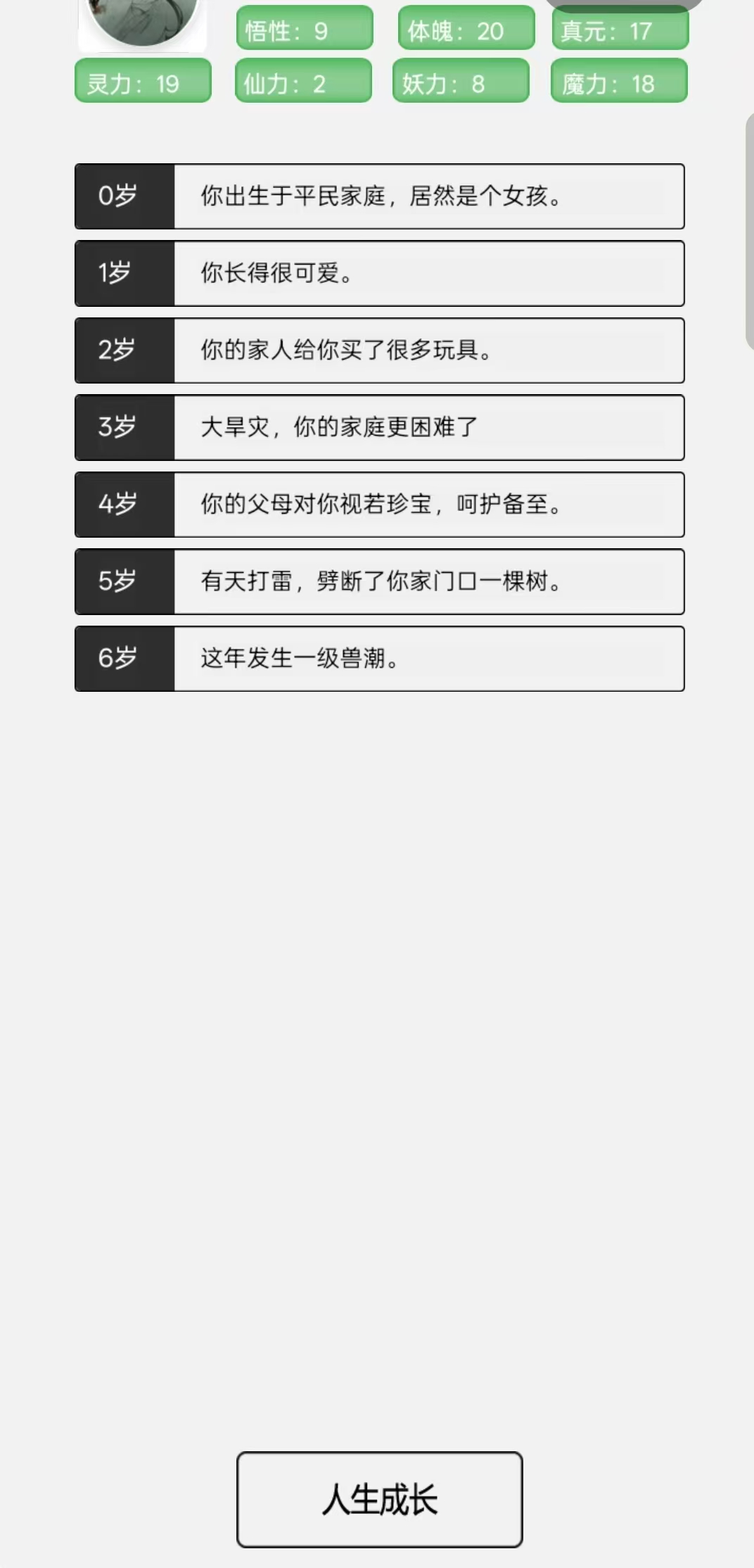Select the 魔力 stat badge showing 18
This screenshot has height=1568, width=754.
click(x=618, y=82)
